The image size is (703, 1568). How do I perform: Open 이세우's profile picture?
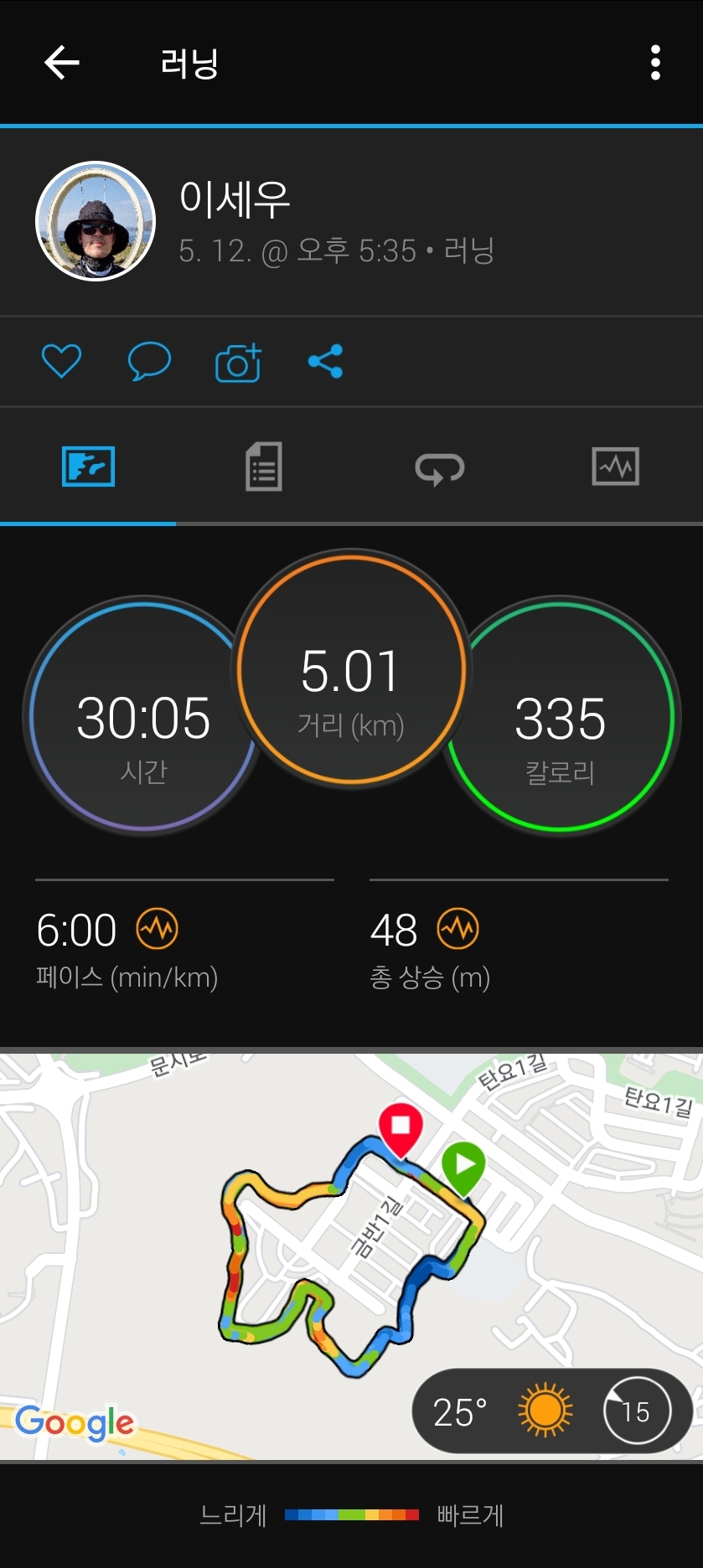pos(96,221)
